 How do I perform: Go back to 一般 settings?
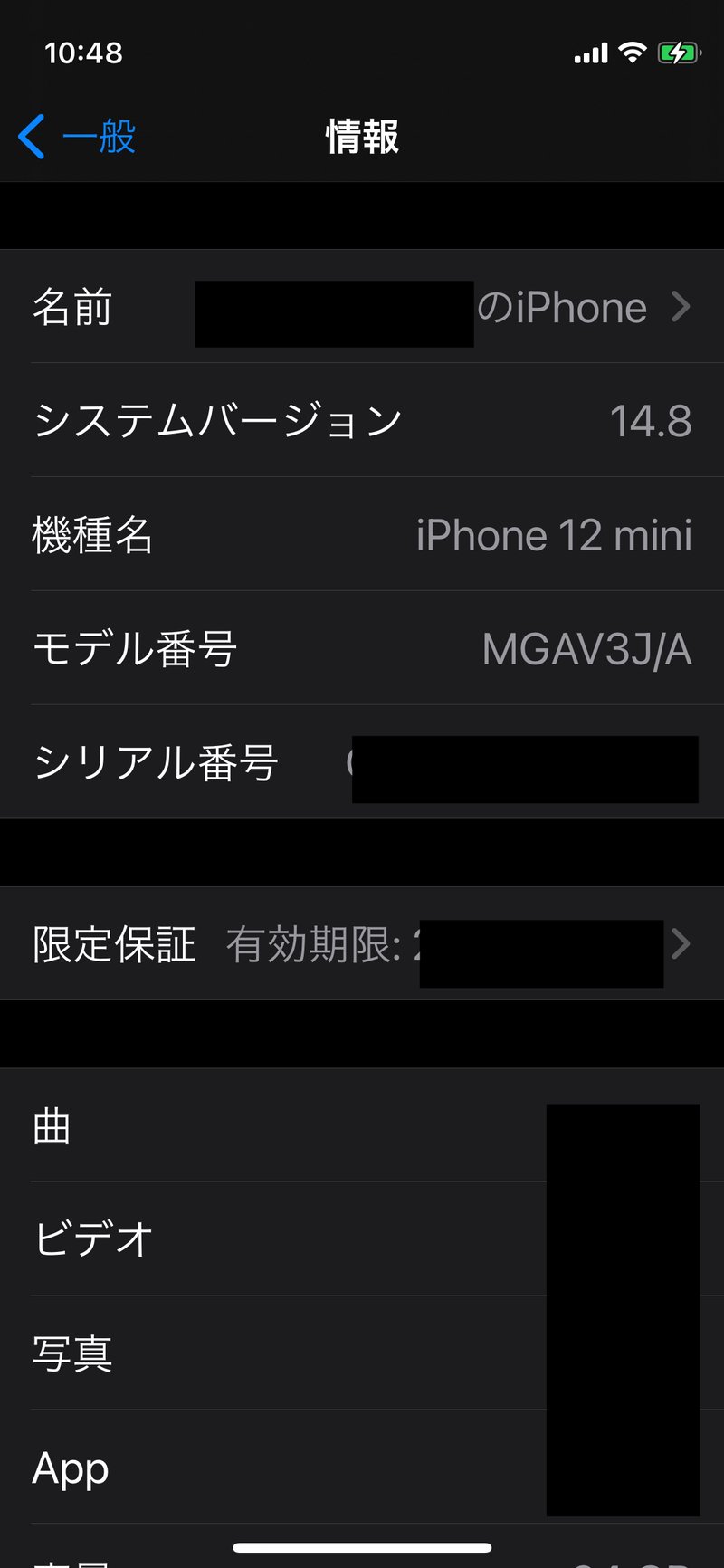pos(77,137)
